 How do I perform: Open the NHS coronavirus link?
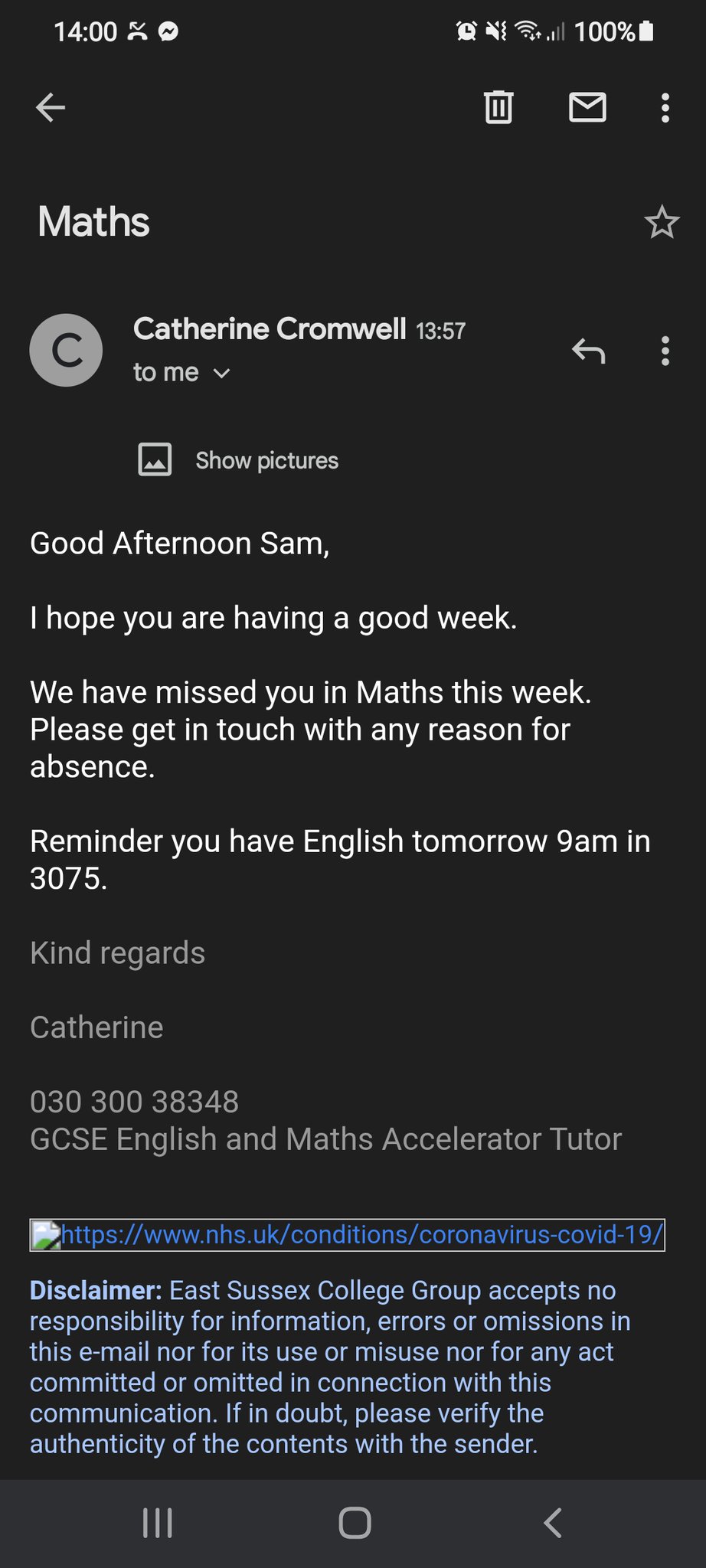(360, 1234)
